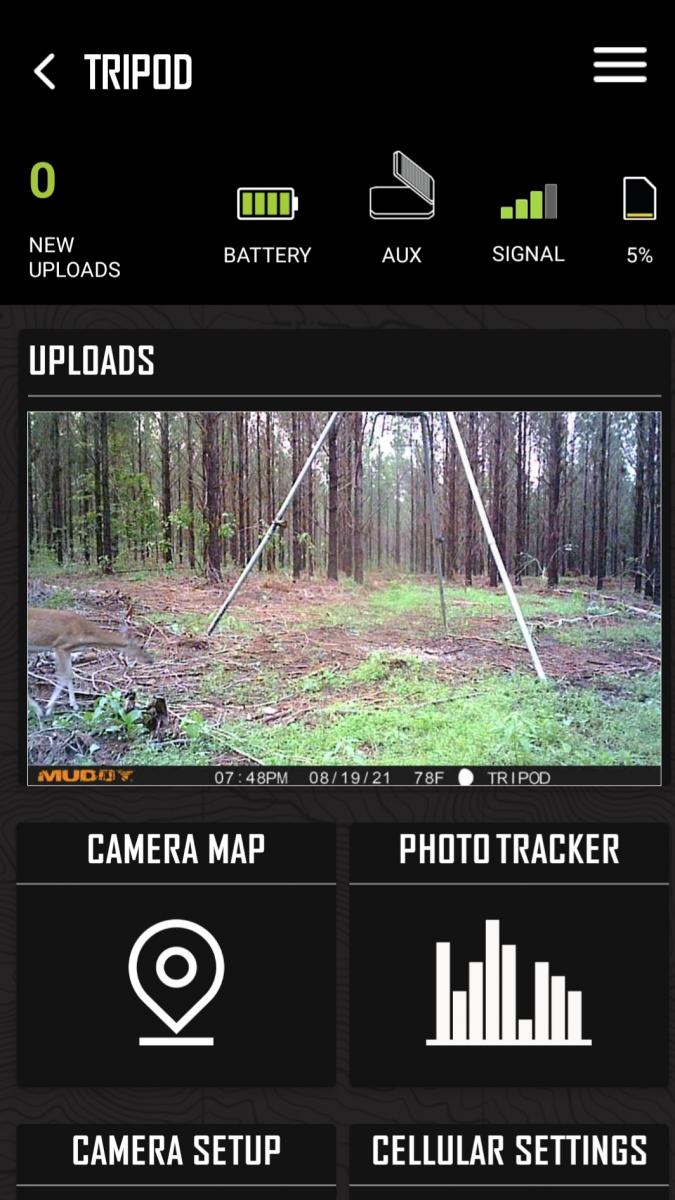Open Camera Setup
This screenshot has width=675, height=1200.
coord(176,1160)
